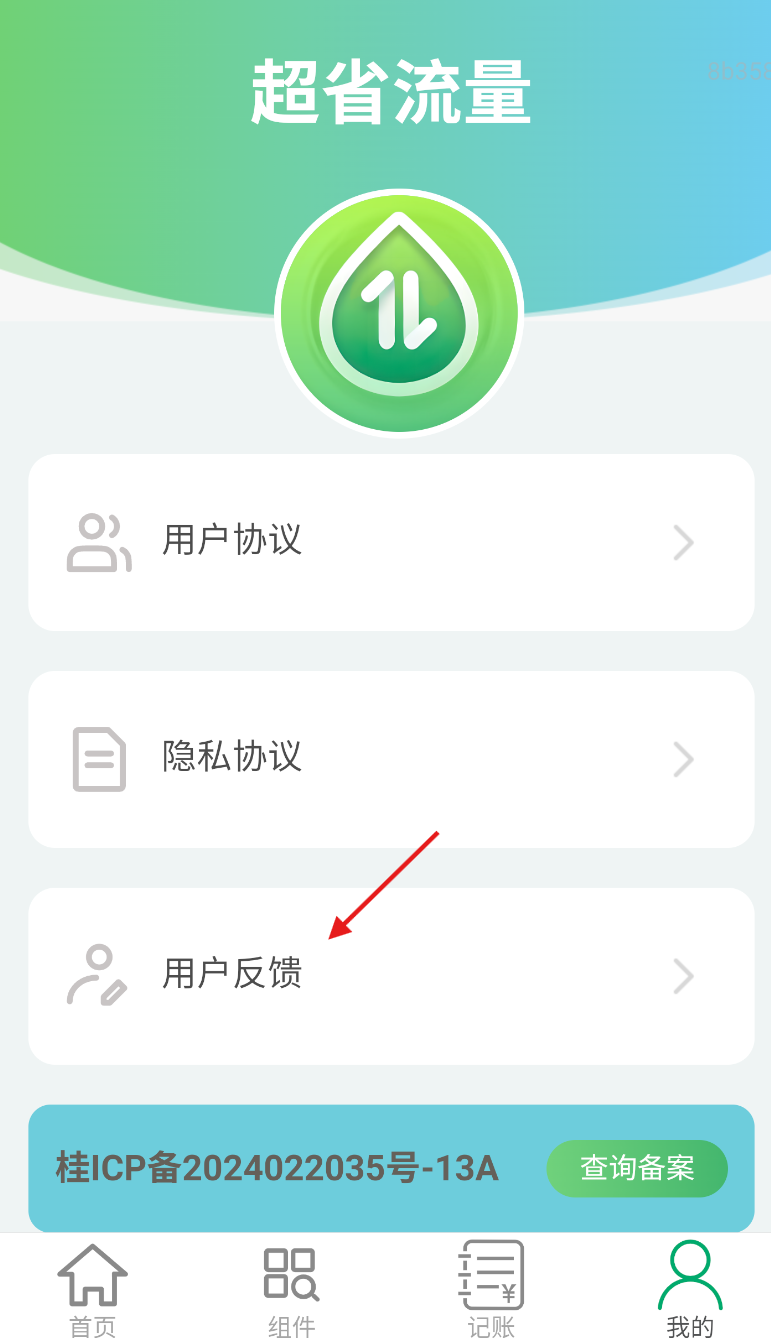Image resolution: width=771 pixels, height=1342 pixels.
Task: Switch to the 记账 tab
Action: [491, 1290]
